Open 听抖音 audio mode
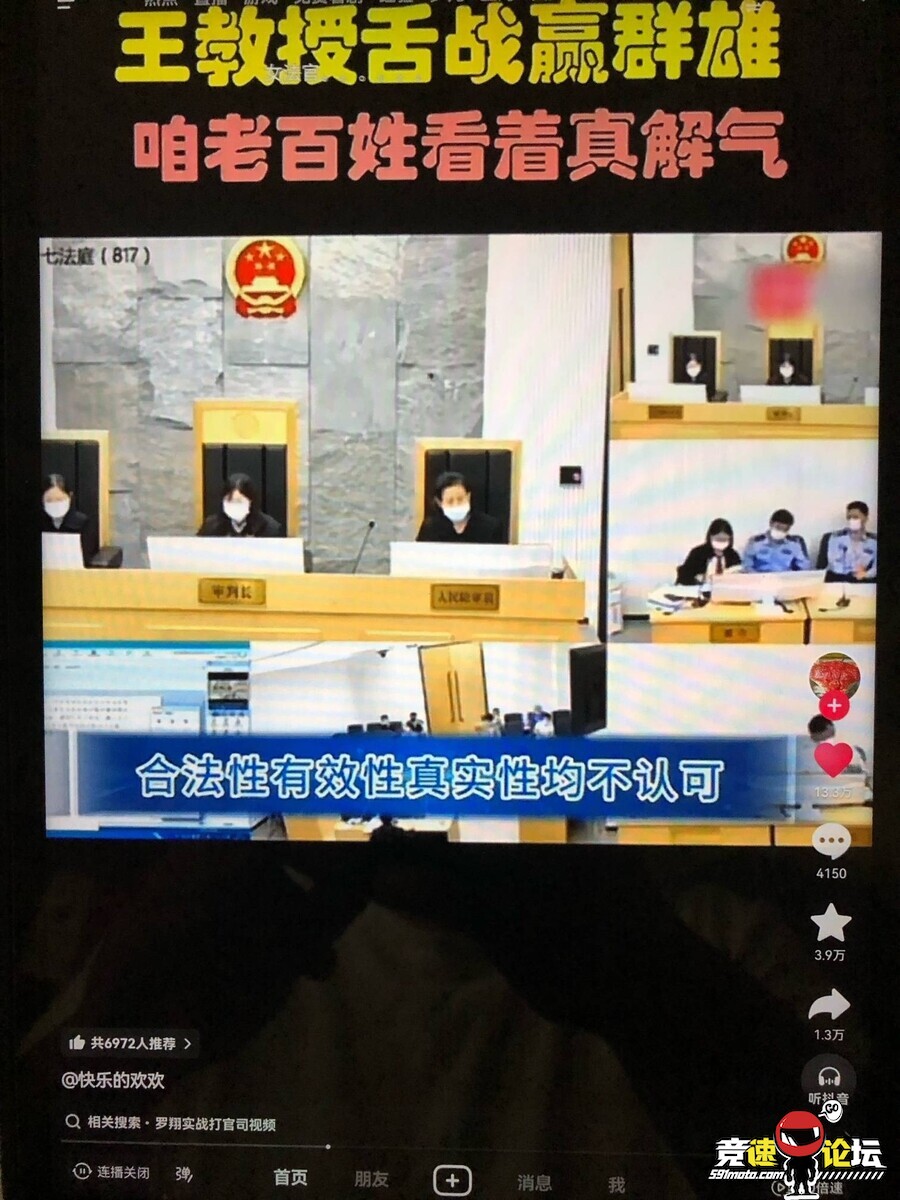The image size is (900, 1200). coord(828,1079)
